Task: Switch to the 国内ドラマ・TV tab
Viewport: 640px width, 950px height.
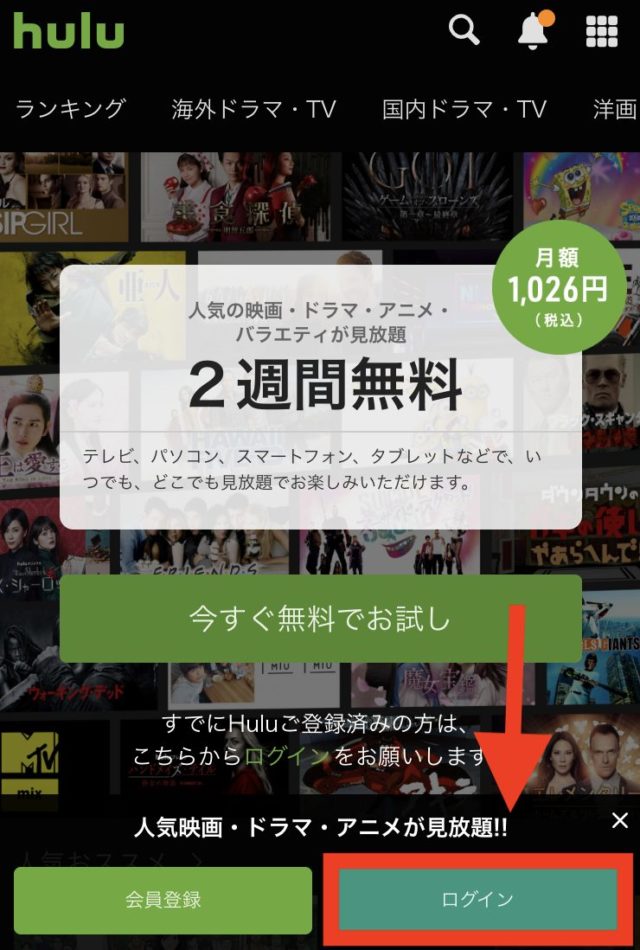Action: (x=464, y=109)
